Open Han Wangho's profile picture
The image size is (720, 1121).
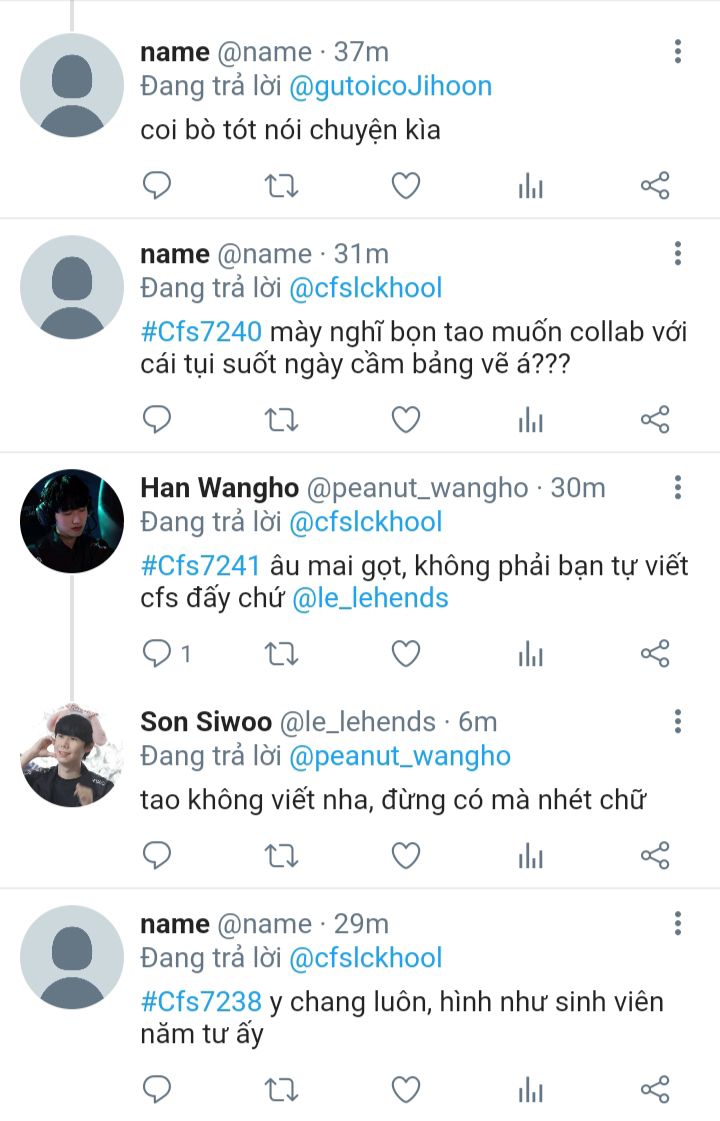72,521
